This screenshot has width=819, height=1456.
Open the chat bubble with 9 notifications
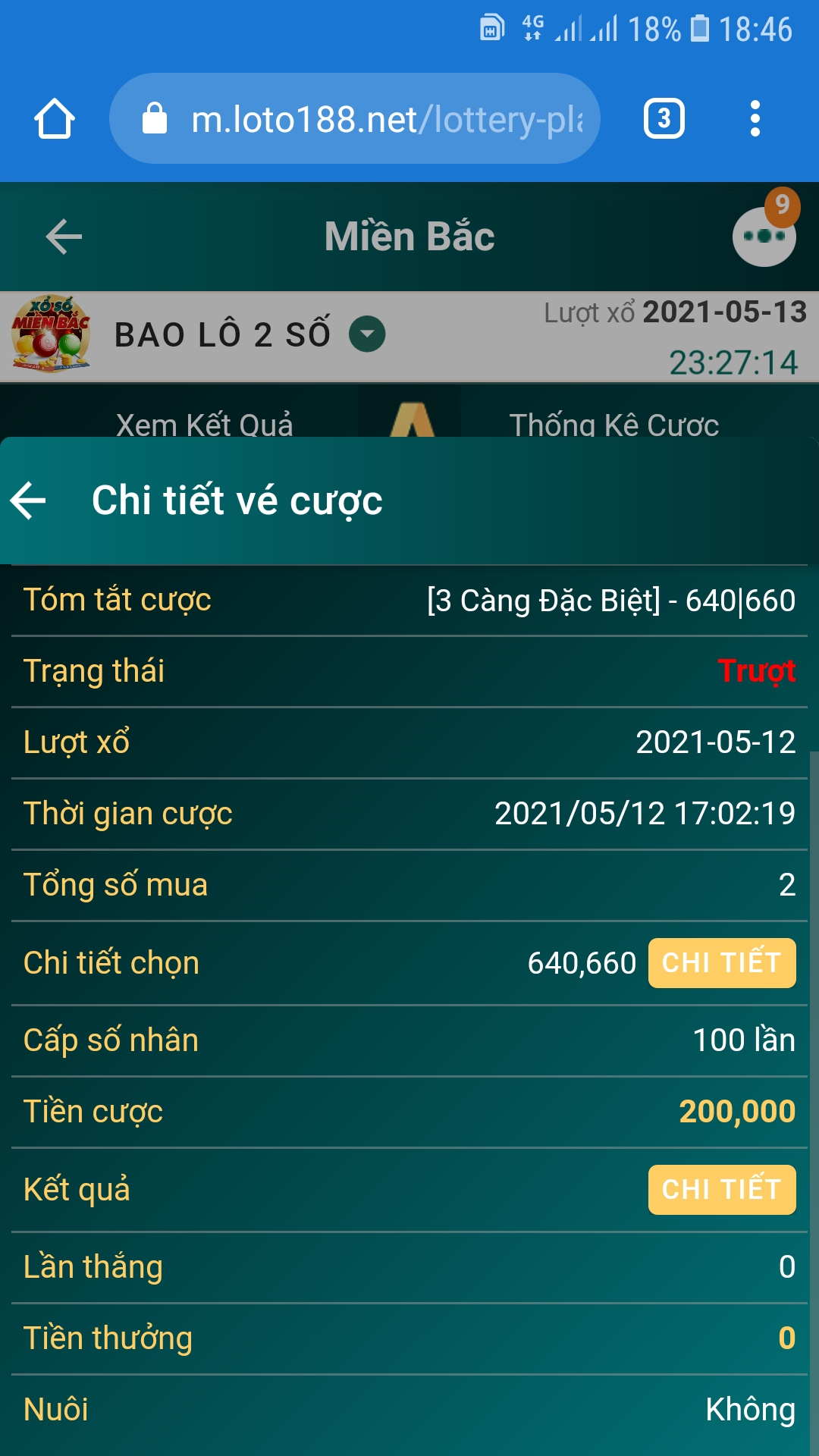point(765,230)
